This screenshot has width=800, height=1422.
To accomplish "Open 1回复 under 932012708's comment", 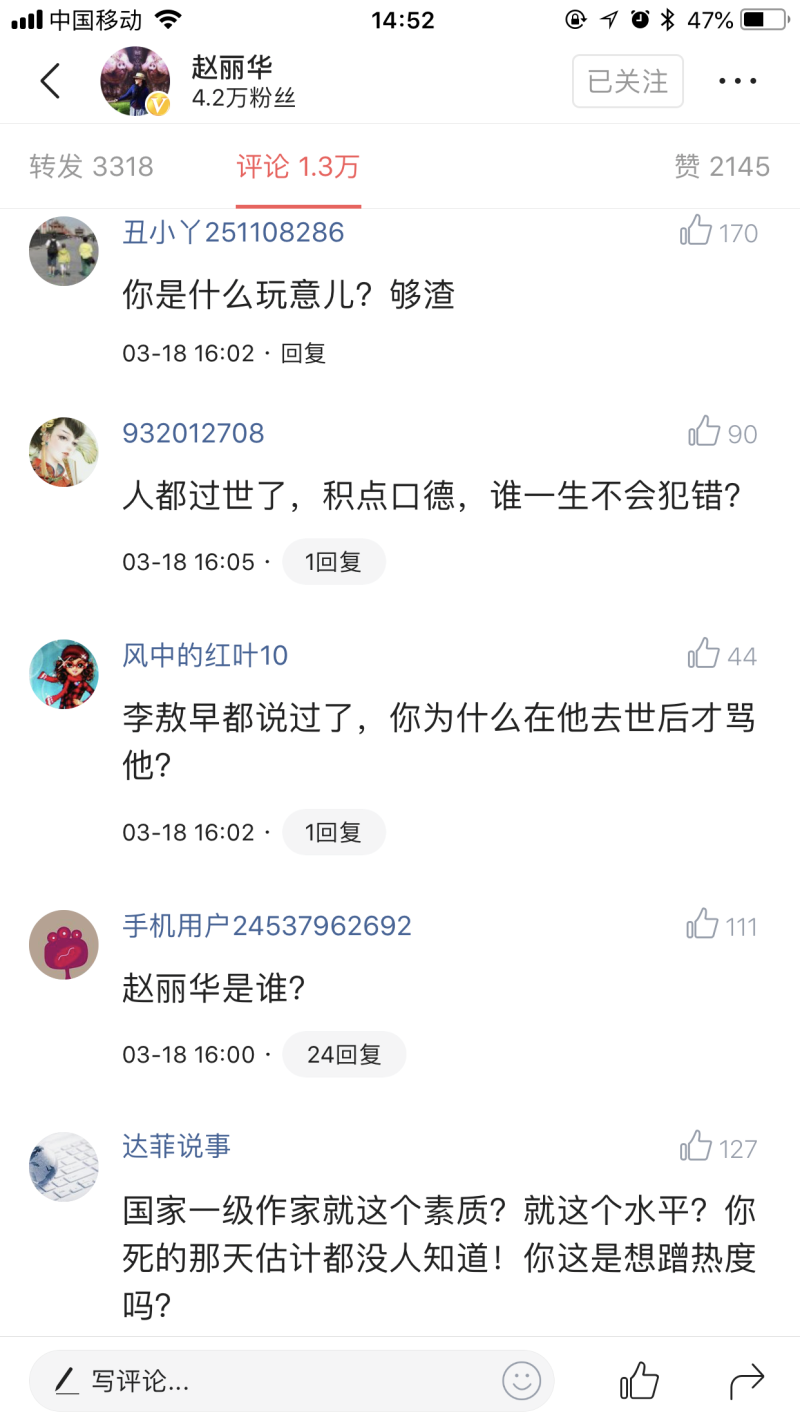I will coord(333,562).
